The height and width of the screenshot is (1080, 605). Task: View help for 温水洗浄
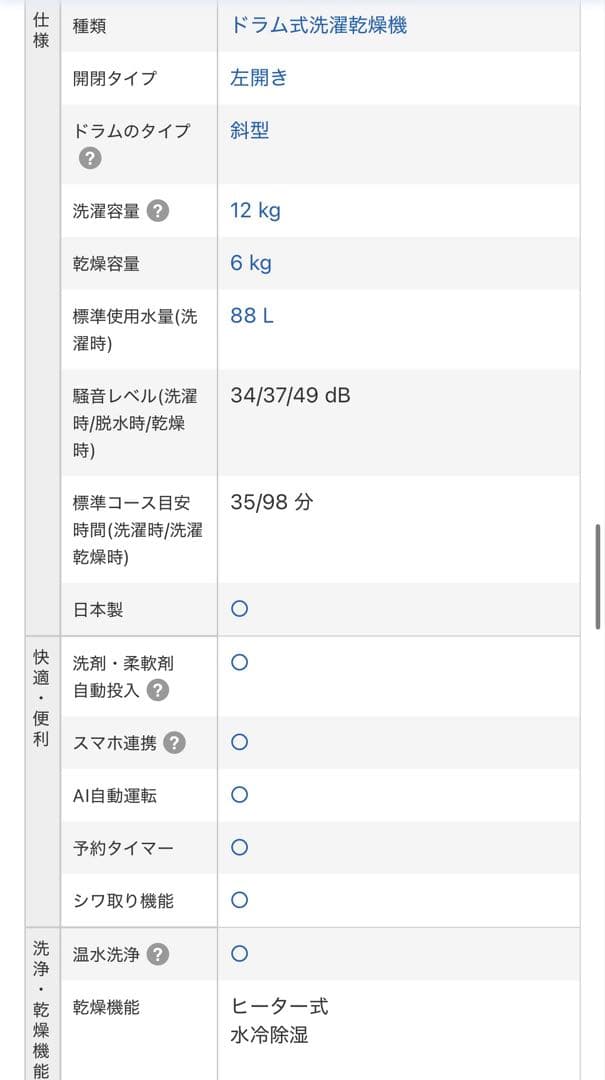pos(157,955)
